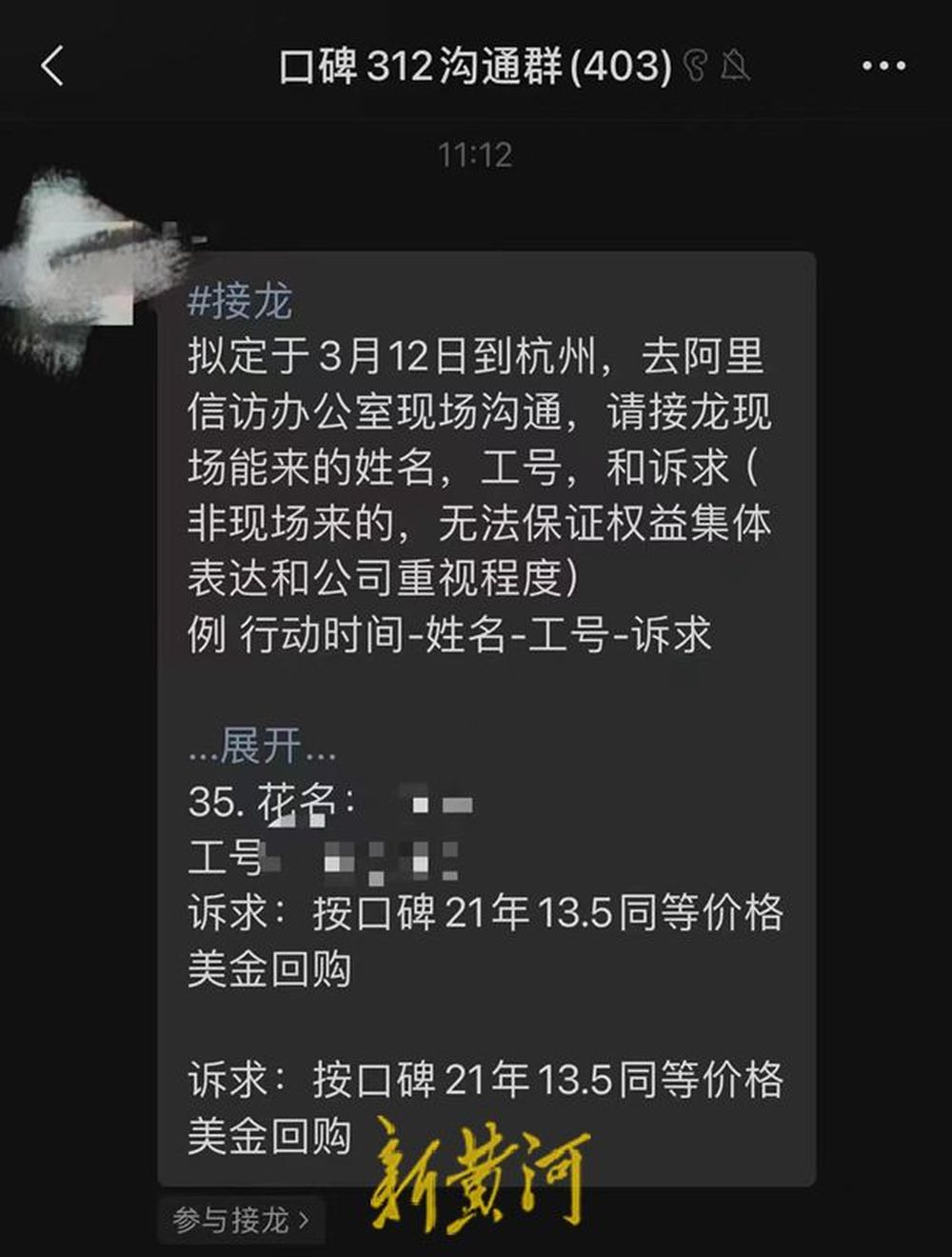Open the #接龙 hashtag link
This screenshot has width=952, height=1257.
point(240,302)
